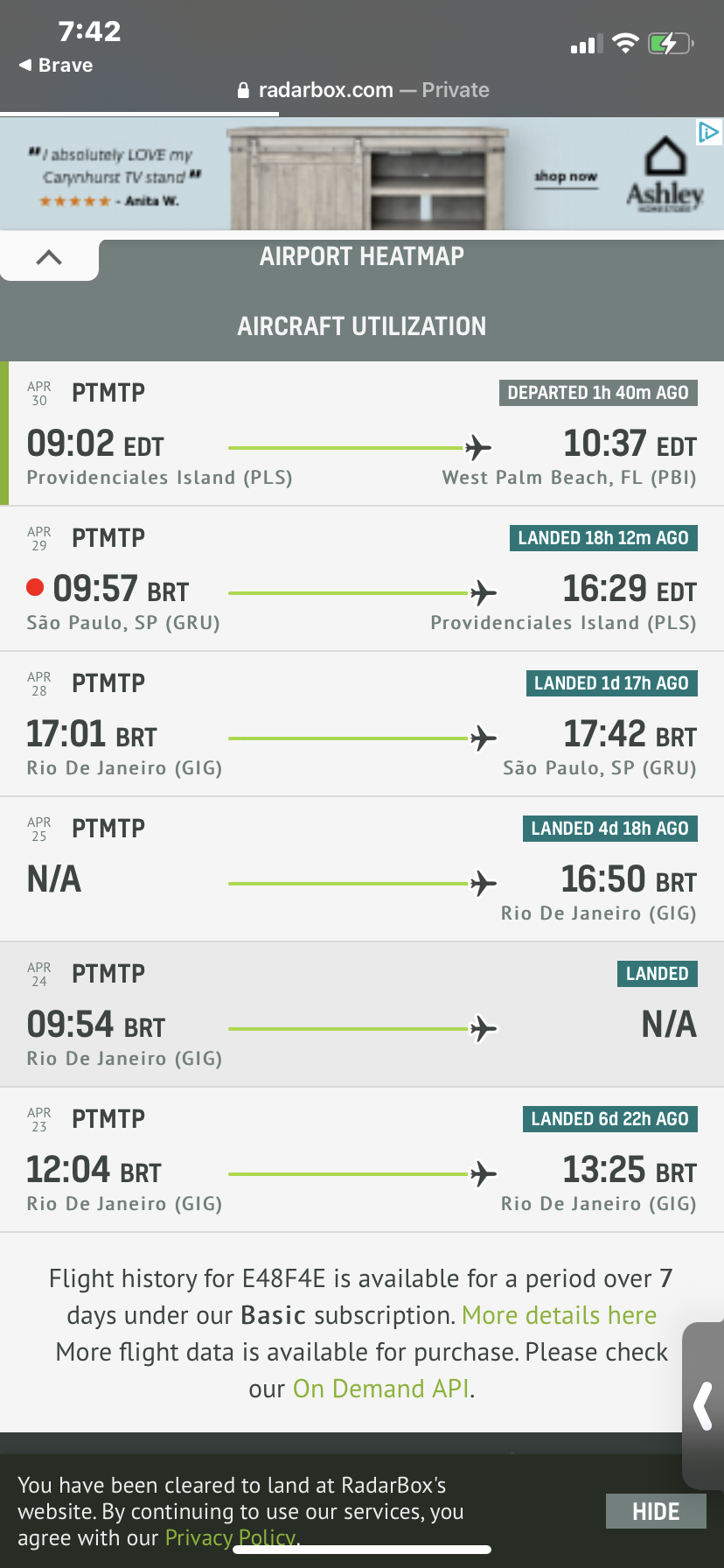Open Apr 28 flight Rio to São Paulo

[362, 724]
